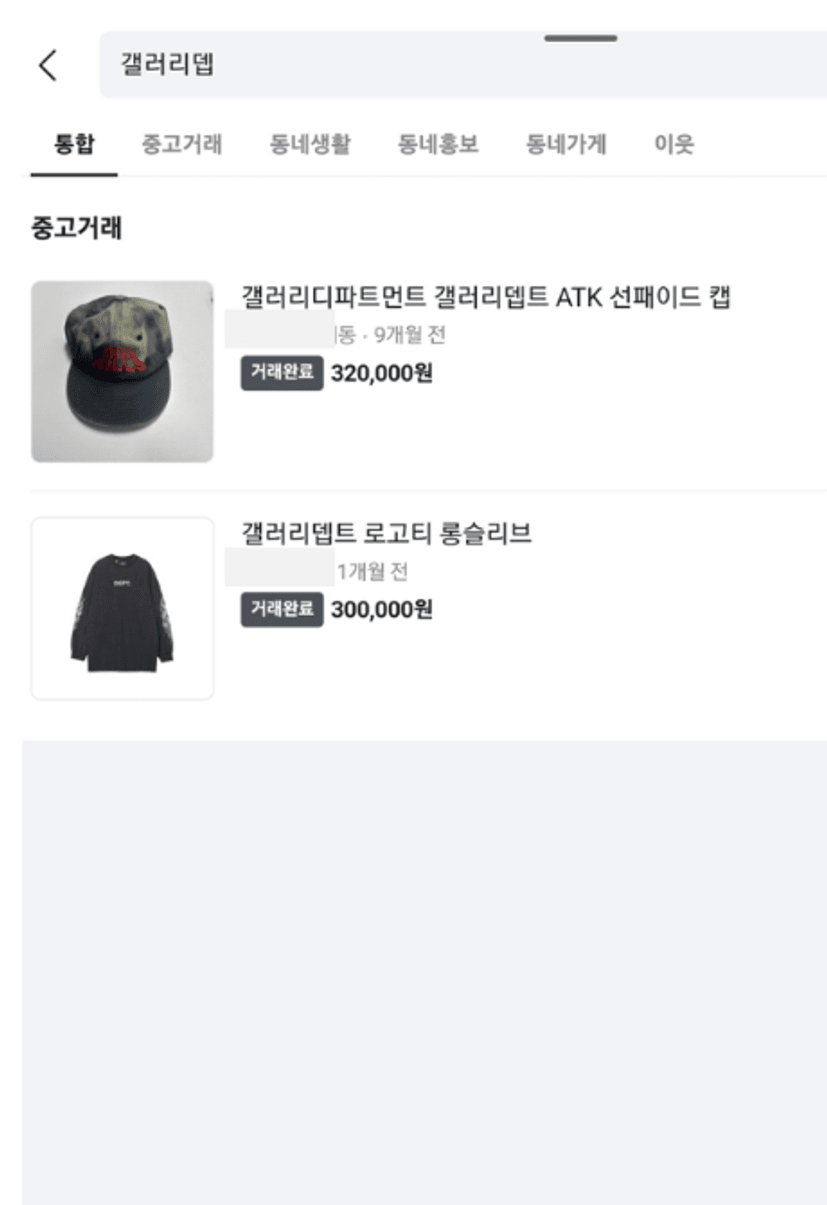The height and width of the screenshot is (1205, 827).
Task: Open the 동네생활 tab
Action: click(x=310, y=144)
